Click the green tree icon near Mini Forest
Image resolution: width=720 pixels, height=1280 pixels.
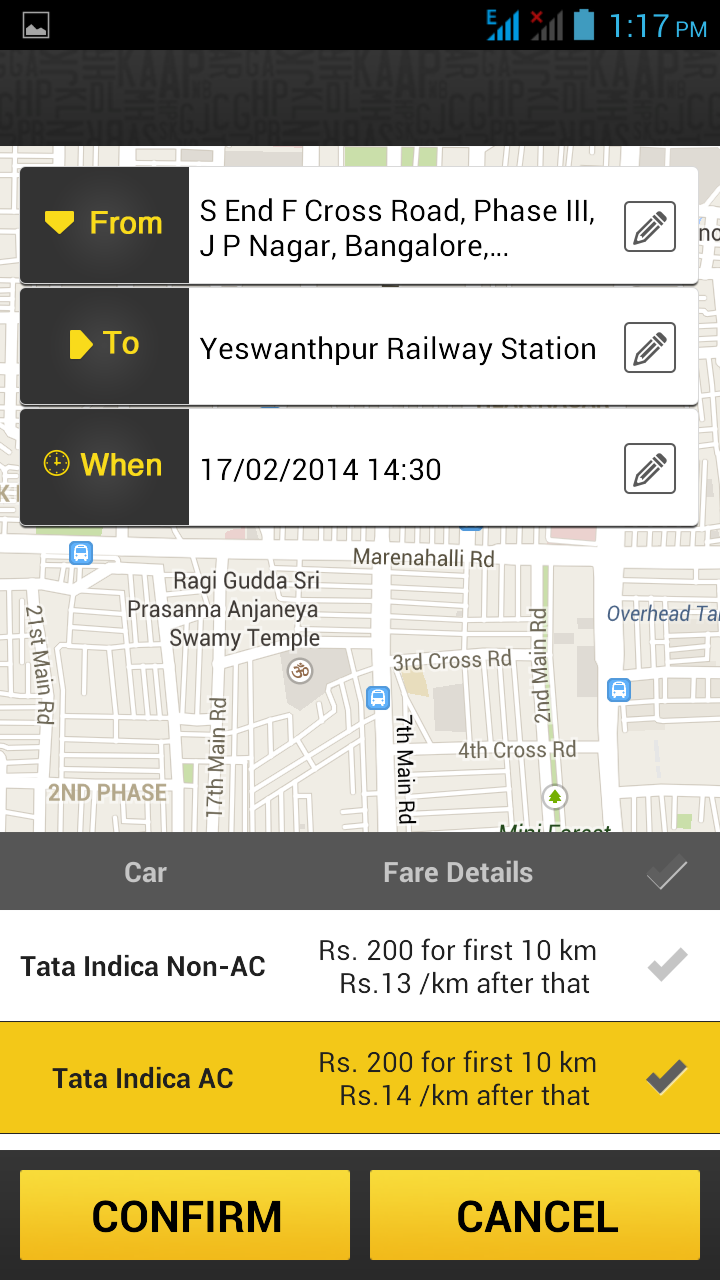(554, 798)
